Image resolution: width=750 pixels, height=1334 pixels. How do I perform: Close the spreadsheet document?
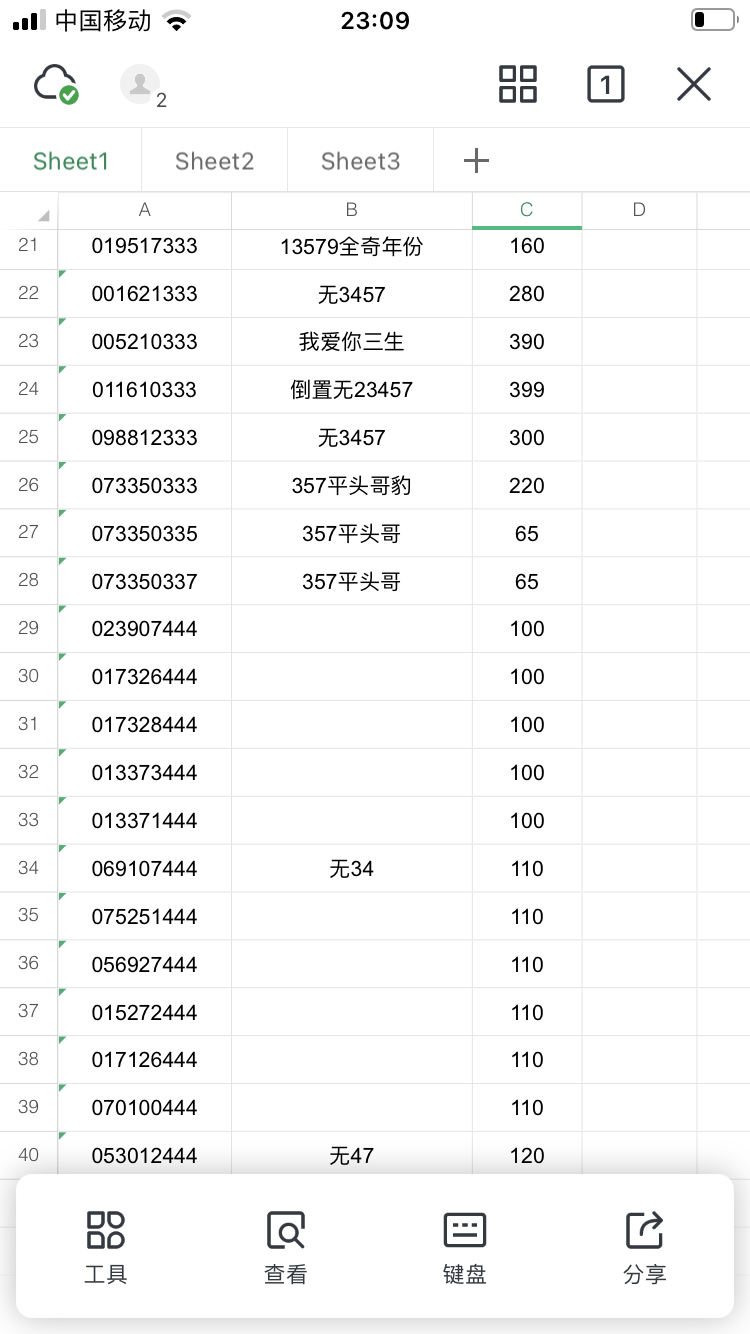click(x=693, y=85)
